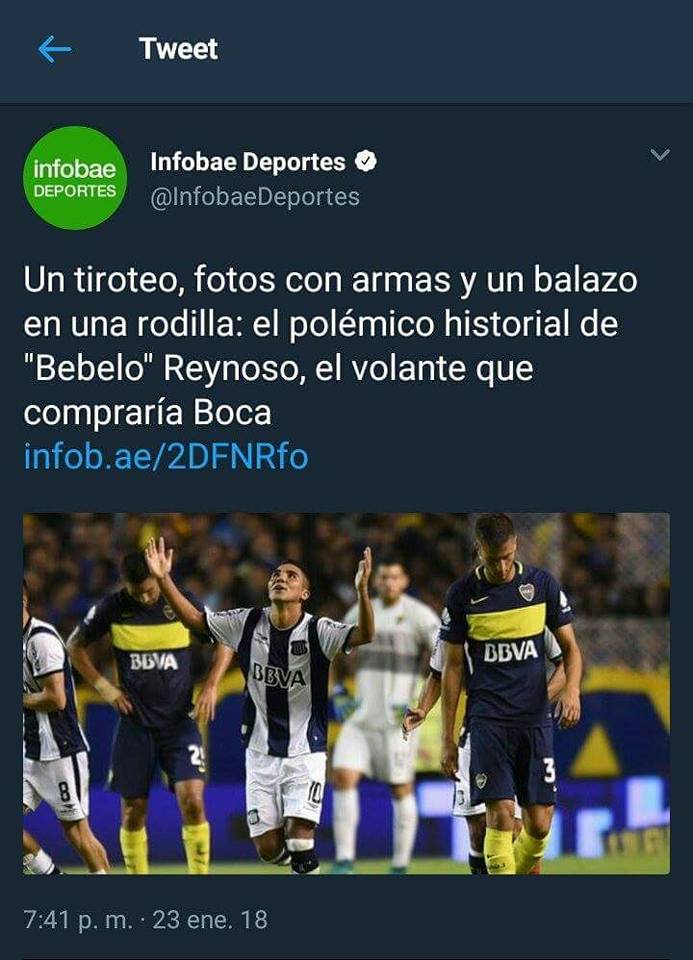
Task: Go back using the arrow
Action: (54, 49)
